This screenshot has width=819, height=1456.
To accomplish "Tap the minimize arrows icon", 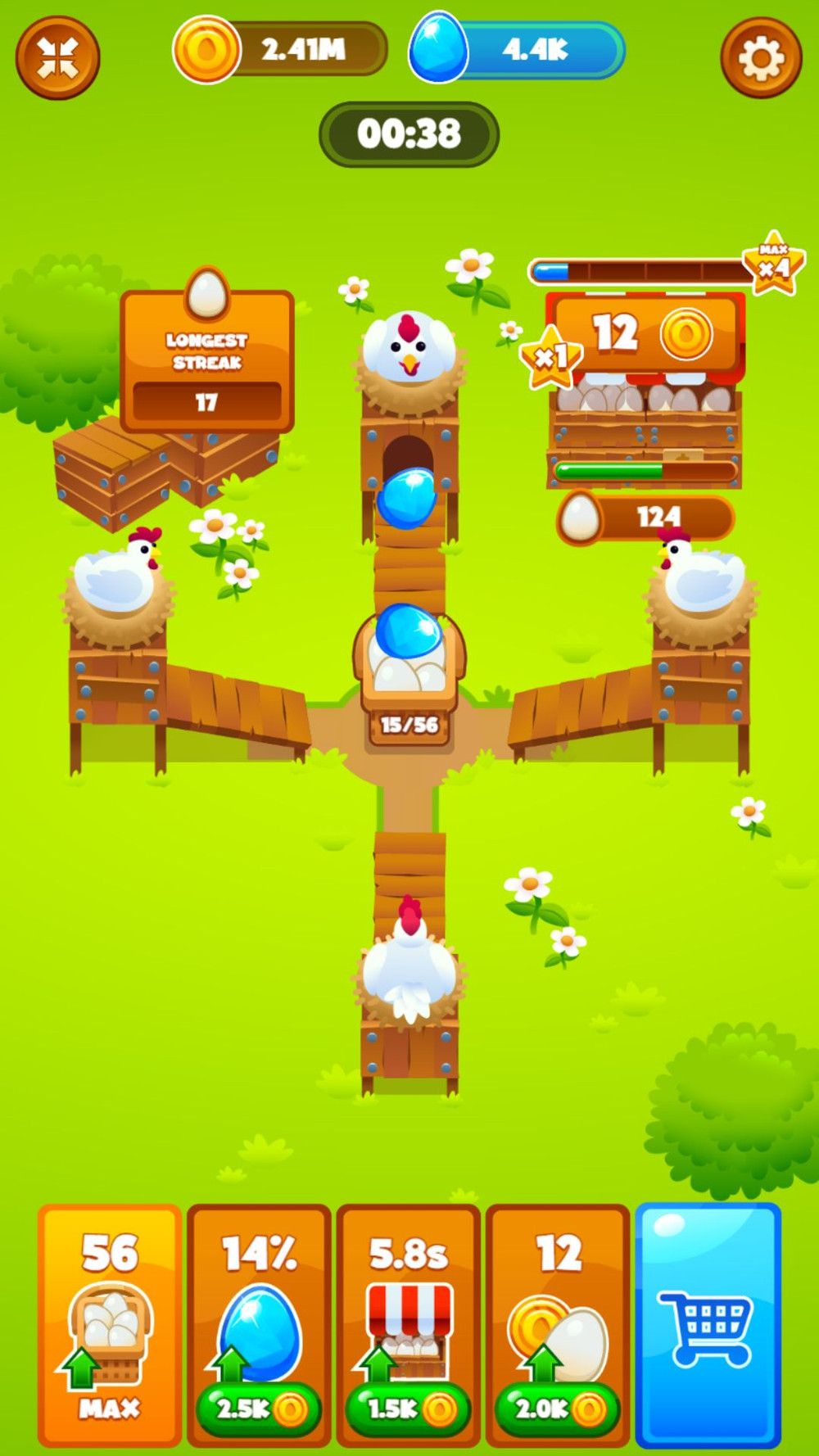I will coord(57,57).
